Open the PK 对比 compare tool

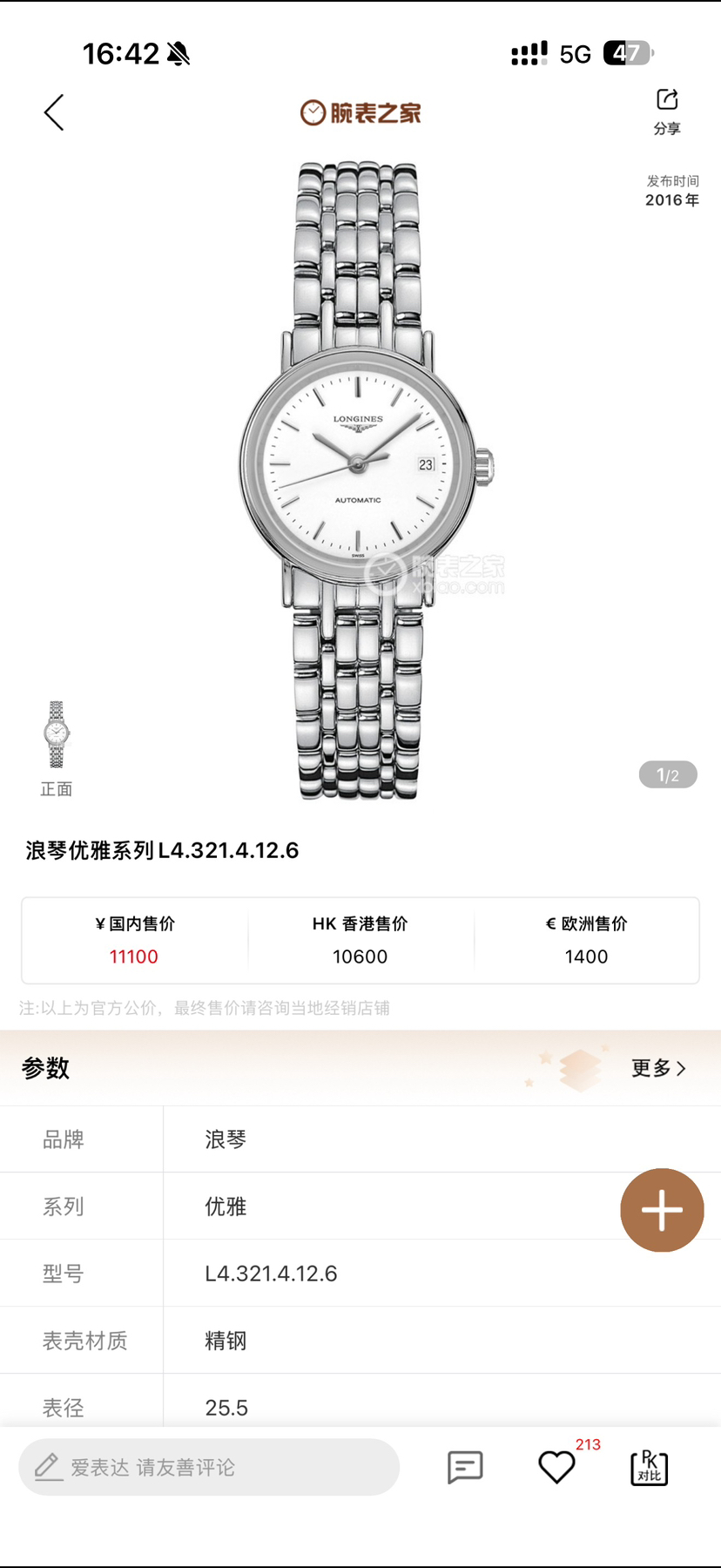[649, 1468]
